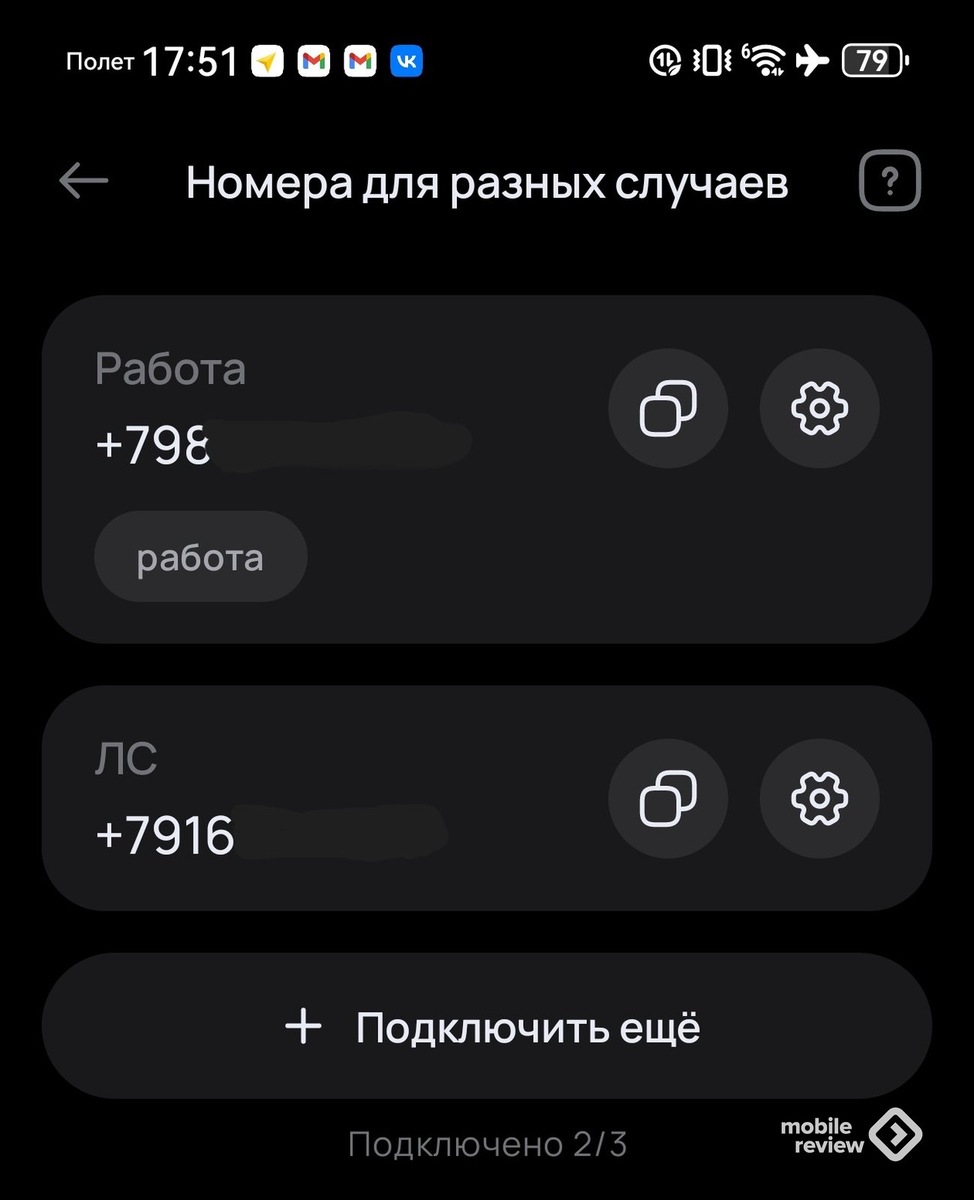Open the VK notification icon
This screenshot has height=1200, width=974.
point(406,60)
